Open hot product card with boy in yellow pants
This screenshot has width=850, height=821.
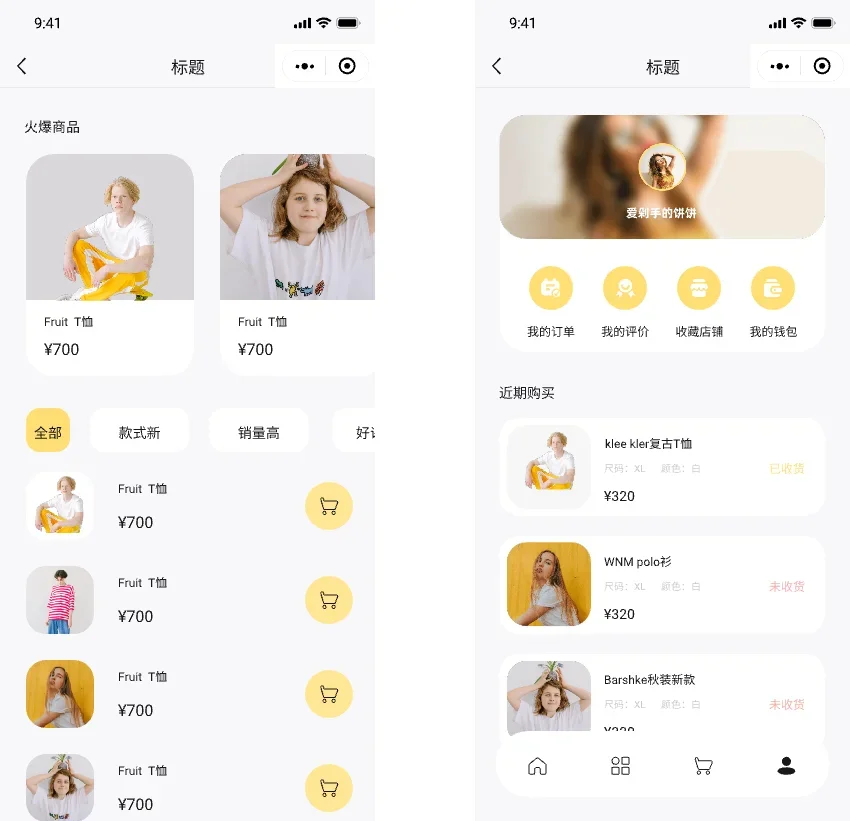(x=110, y=264)
